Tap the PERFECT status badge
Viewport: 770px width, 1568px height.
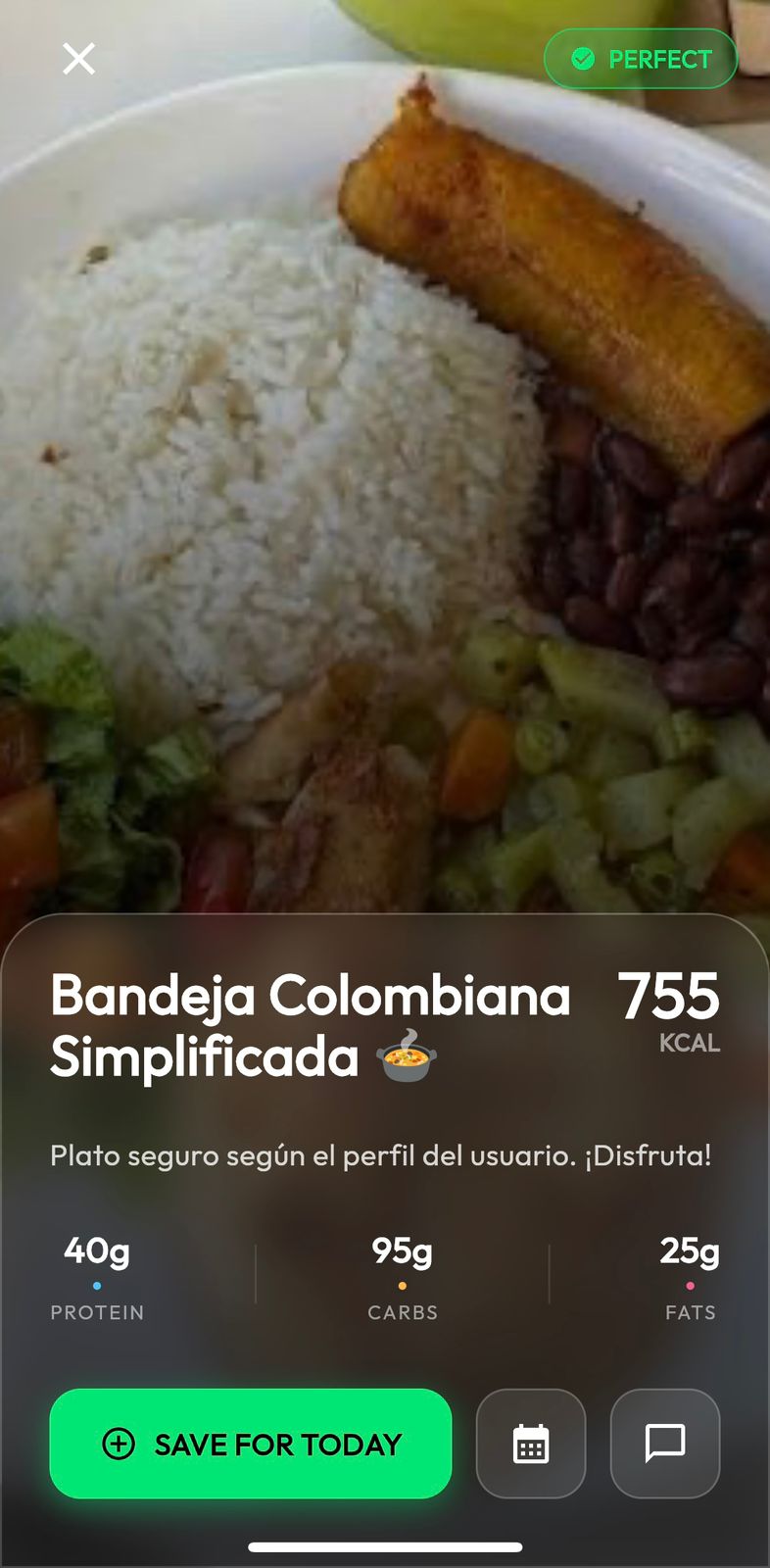point(640,59)
